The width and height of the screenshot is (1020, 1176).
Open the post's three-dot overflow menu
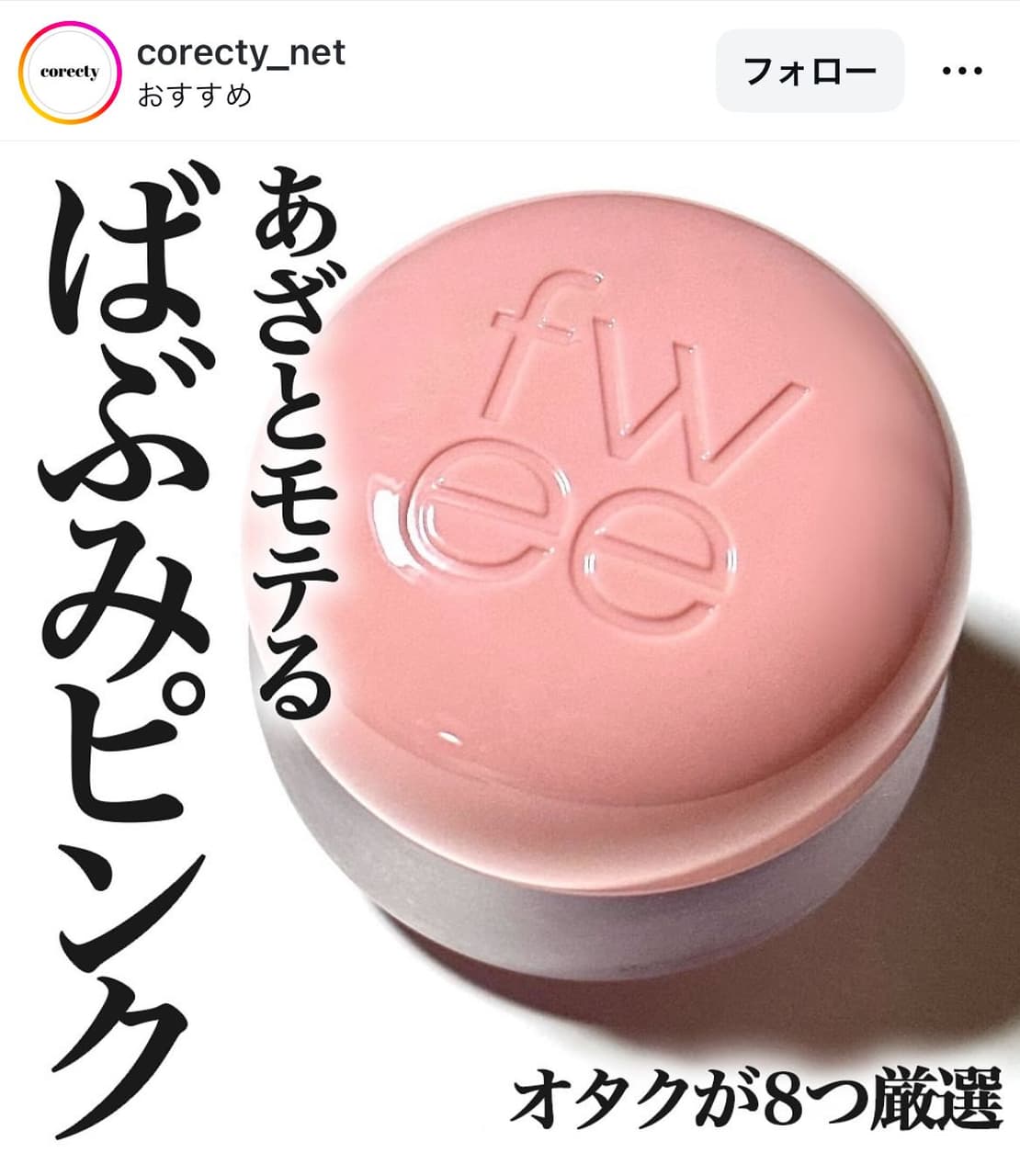pyautogui.click(x=962, y=71)
